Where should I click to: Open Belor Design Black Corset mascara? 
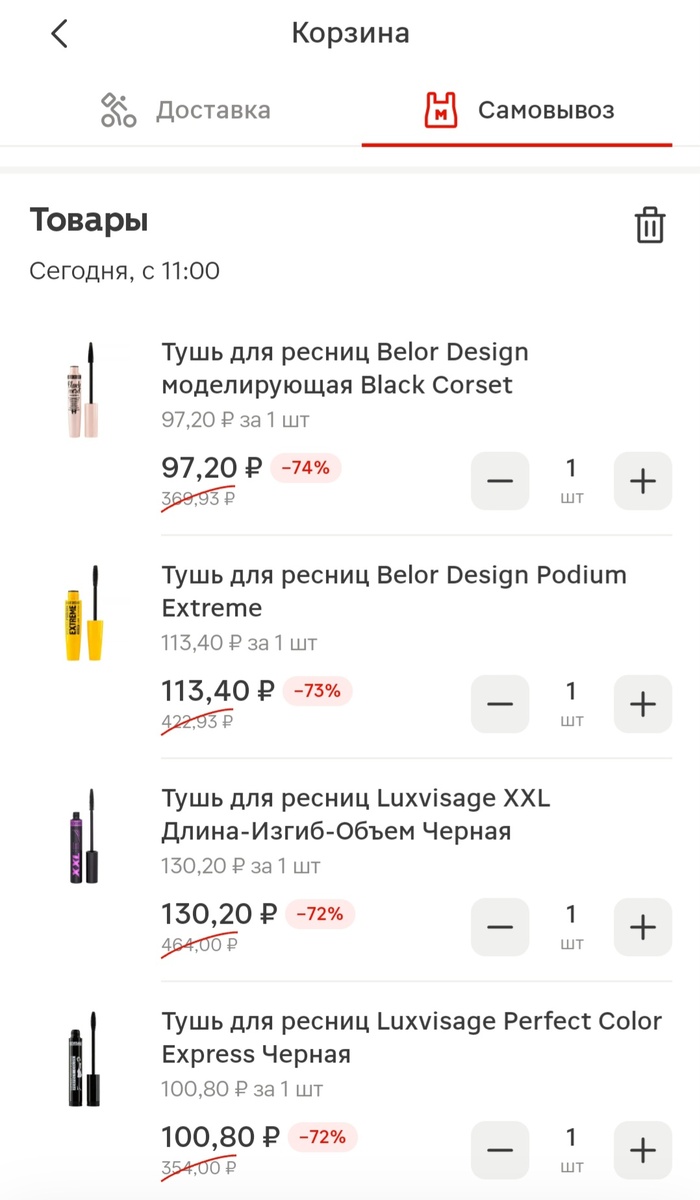344,368
